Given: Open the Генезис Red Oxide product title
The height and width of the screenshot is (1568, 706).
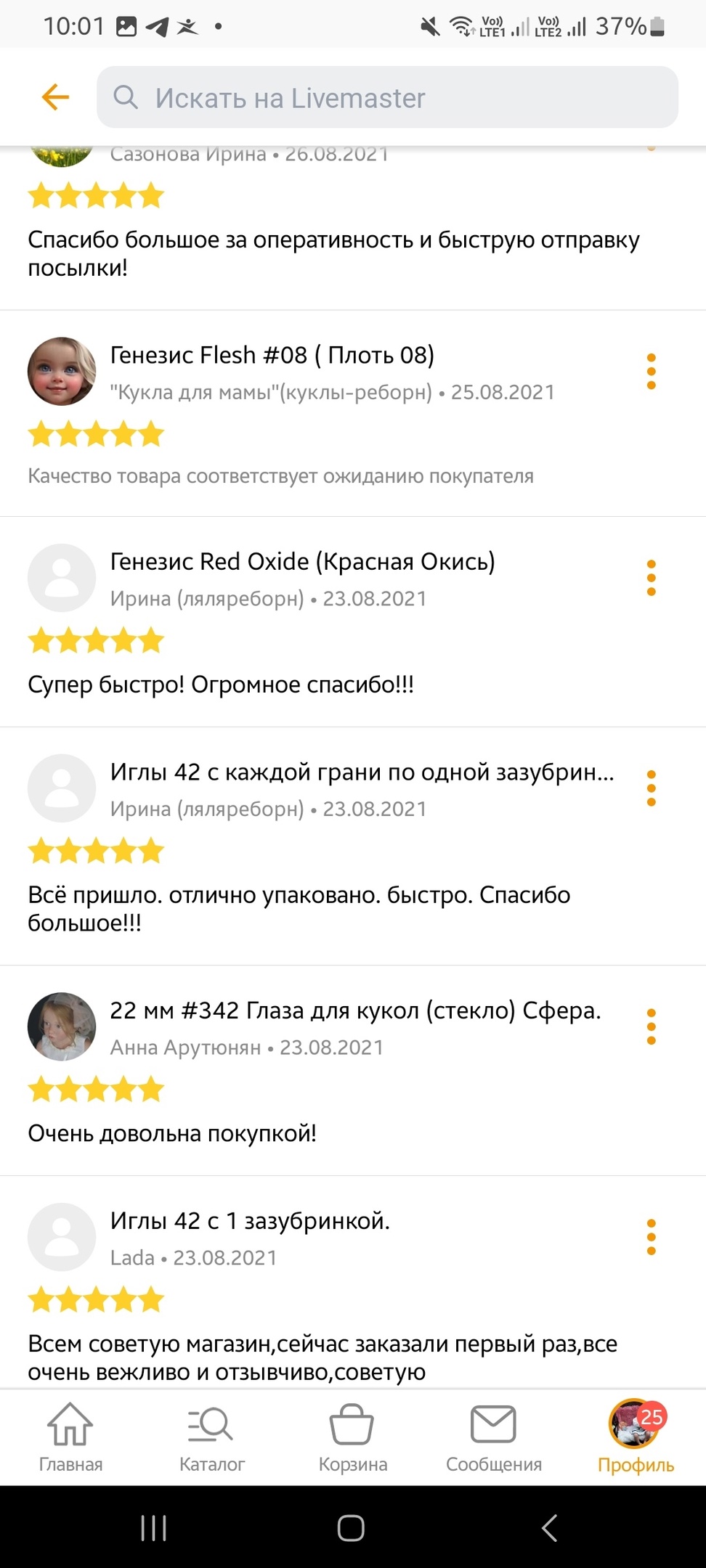Looking at the screenshot, I should 302,561.
